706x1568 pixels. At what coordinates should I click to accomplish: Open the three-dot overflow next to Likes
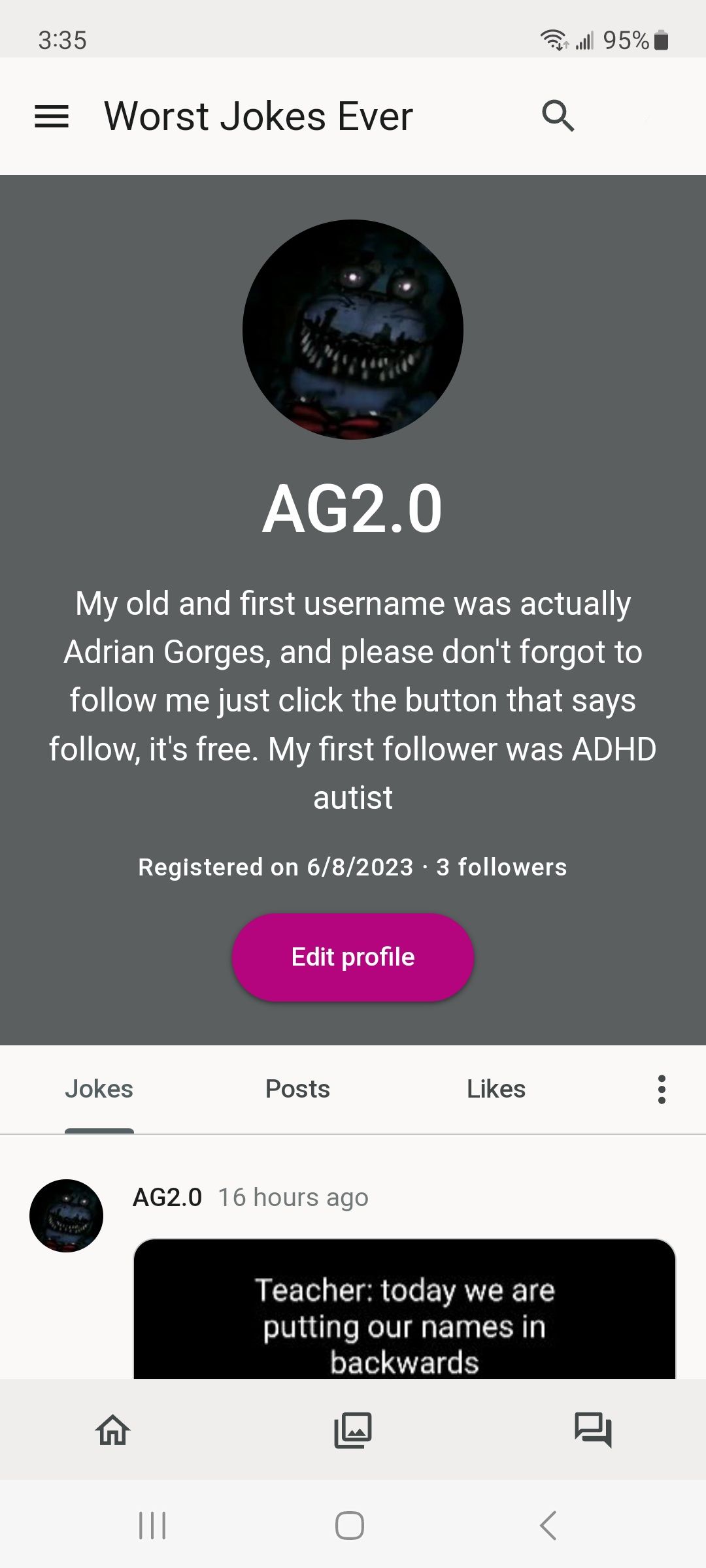662,1089
